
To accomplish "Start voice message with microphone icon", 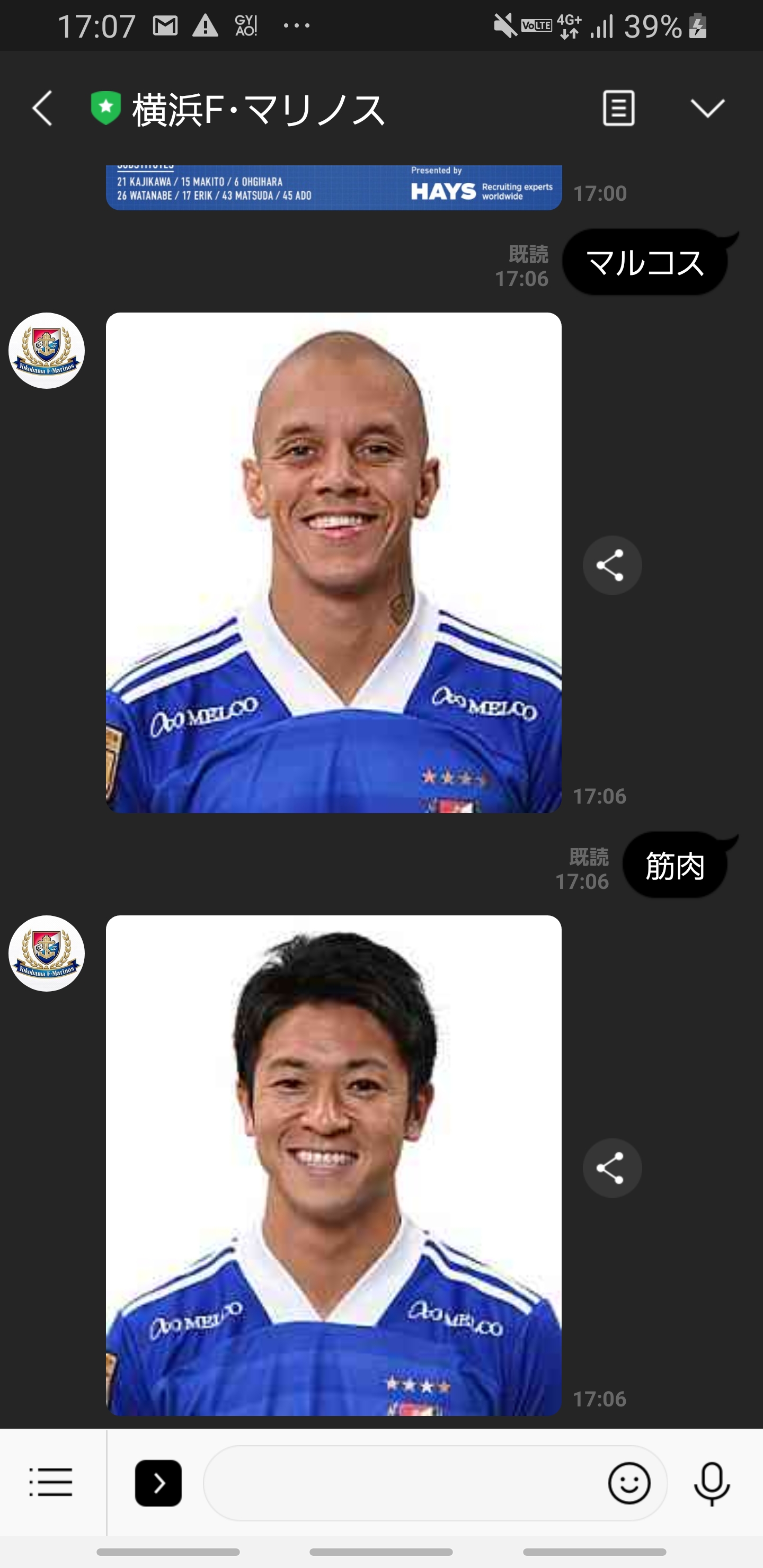I will (x=711, y=1483).
